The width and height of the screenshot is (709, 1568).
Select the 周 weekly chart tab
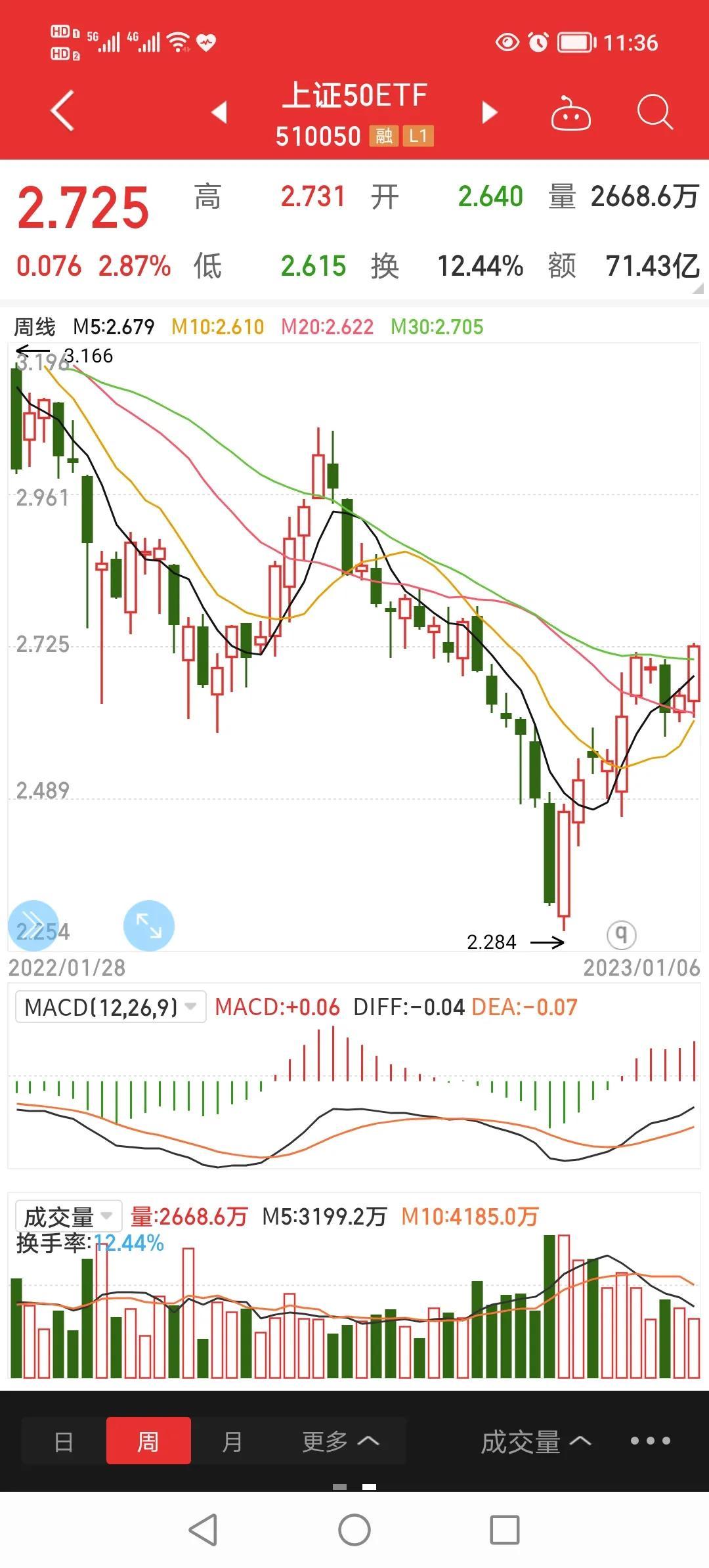pos(148,1441)
